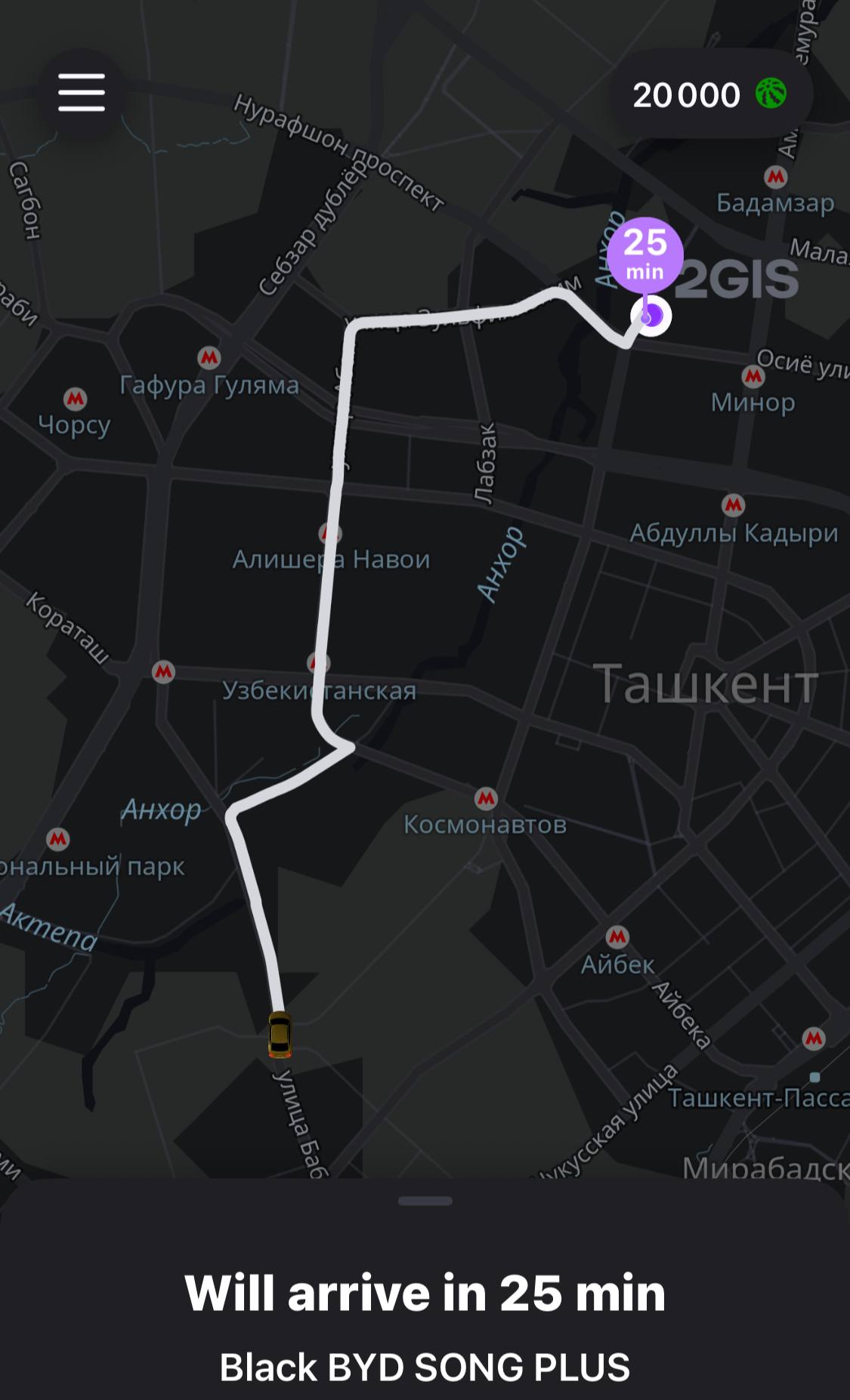Expand the bottom sheet handle
The image size is (850, 1400).
[x=425, y=1201]
